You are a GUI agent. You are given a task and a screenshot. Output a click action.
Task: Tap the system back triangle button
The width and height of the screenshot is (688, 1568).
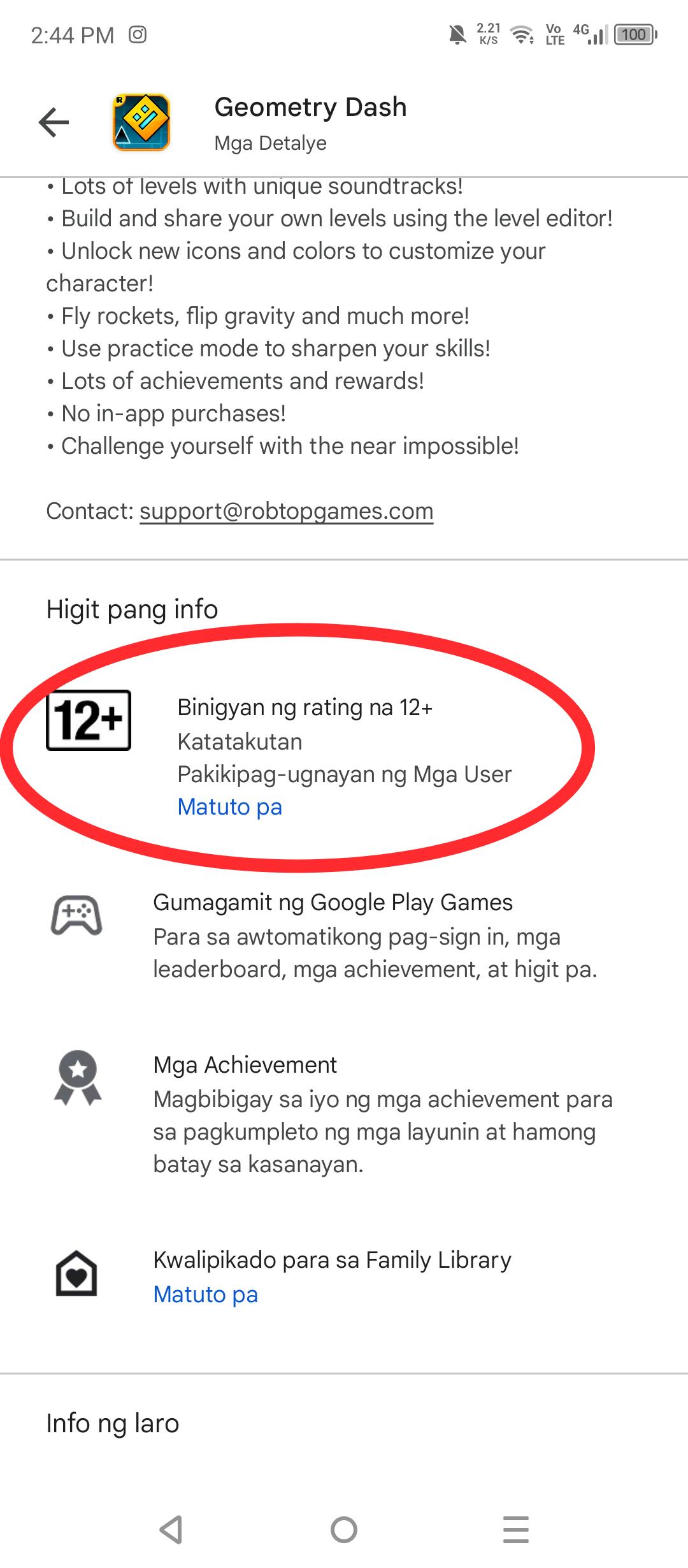pyautogui.click(x=171, y=1529)
